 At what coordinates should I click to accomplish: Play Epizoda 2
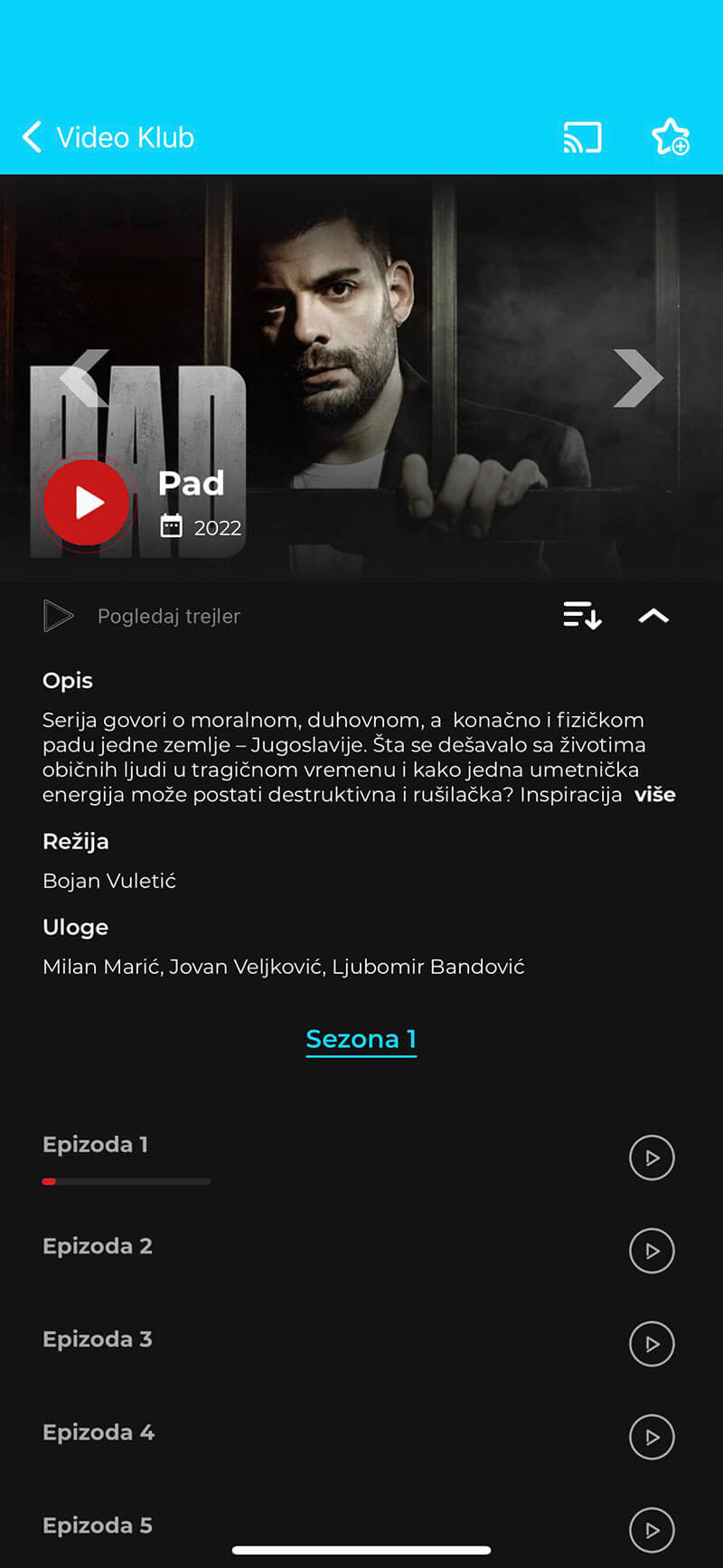[x=652, y=1252]
